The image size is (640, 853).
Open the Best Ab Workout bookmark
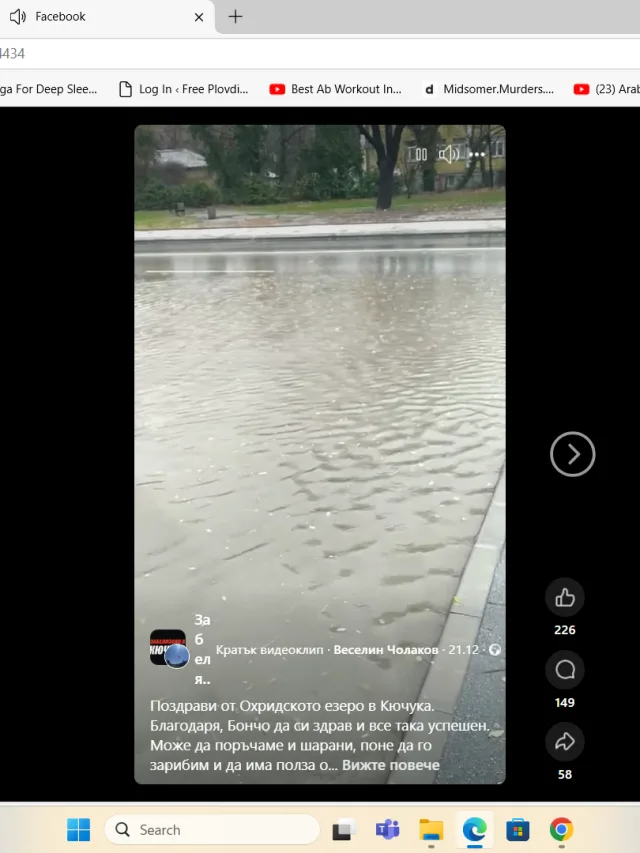pyautogui.click(x=335, y=89)
